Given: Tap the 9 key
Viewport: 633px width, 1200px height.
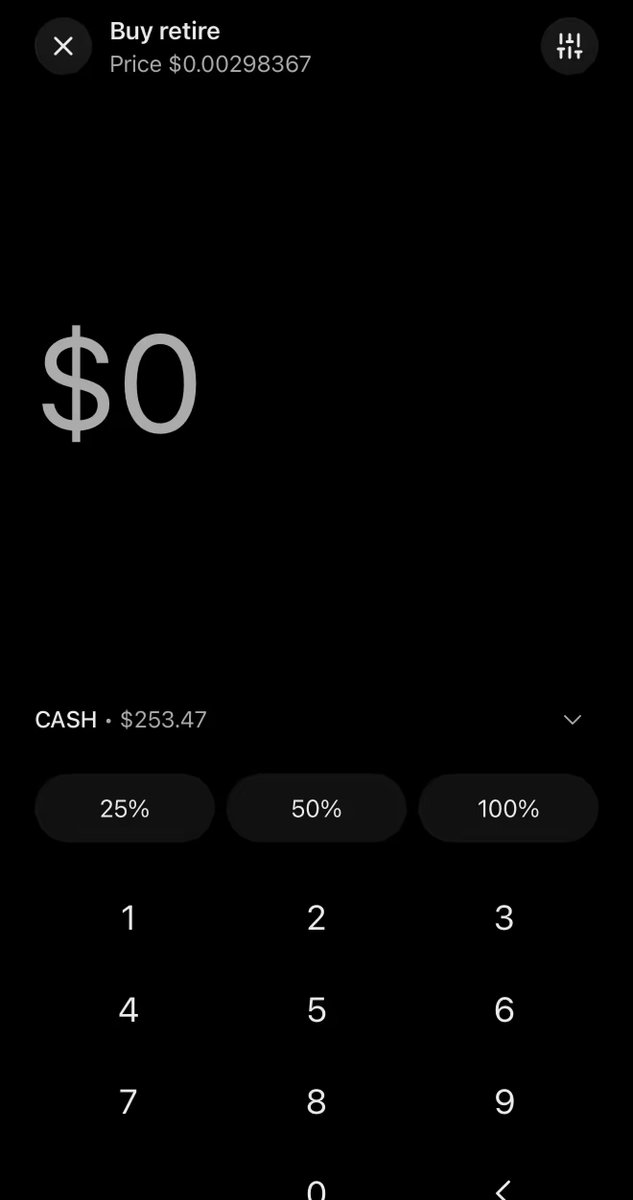Looking at the screenshot, I should point(504,1102).
